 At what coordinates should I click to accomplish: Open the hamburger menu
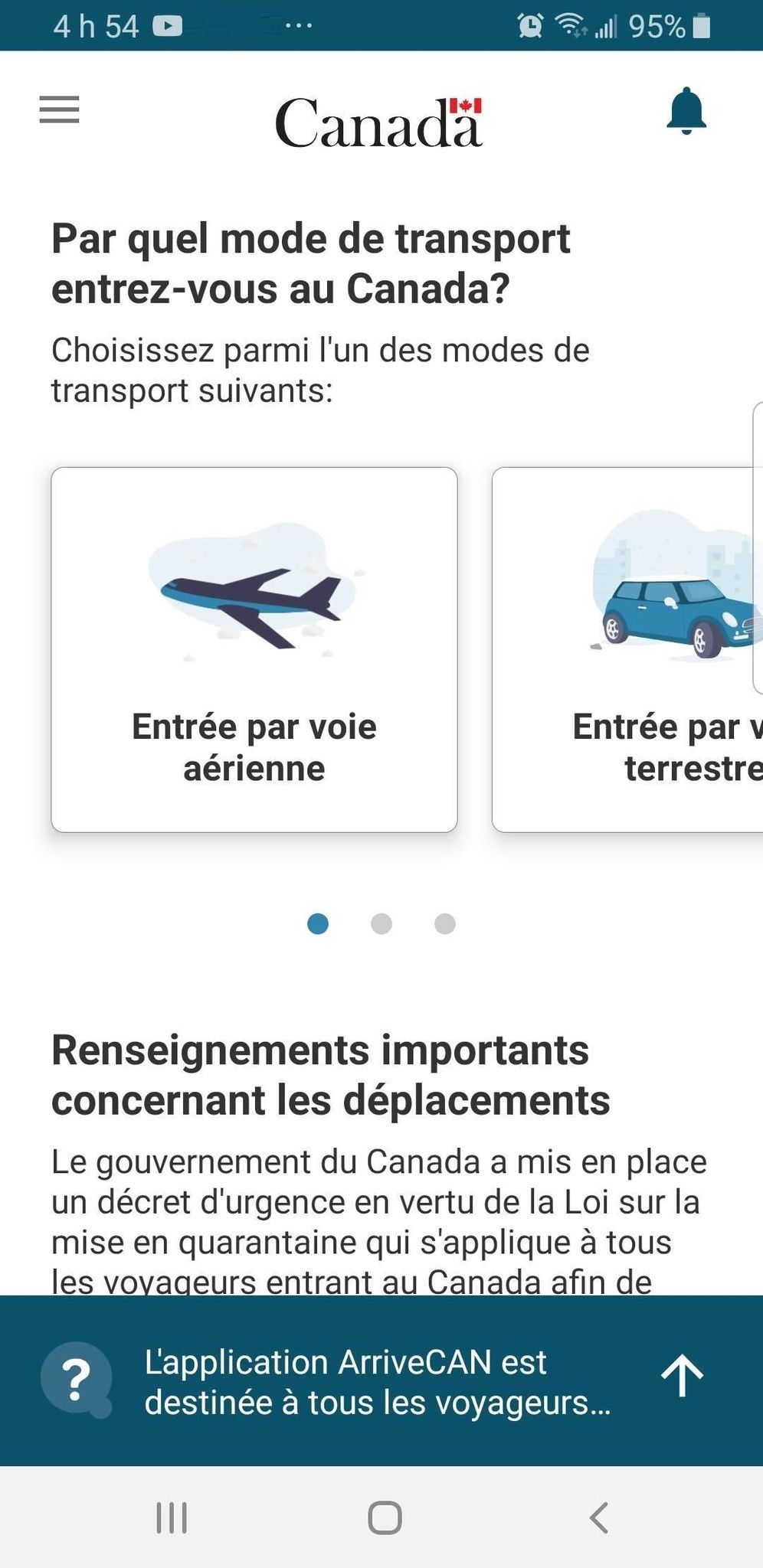[x=59, y=109]
